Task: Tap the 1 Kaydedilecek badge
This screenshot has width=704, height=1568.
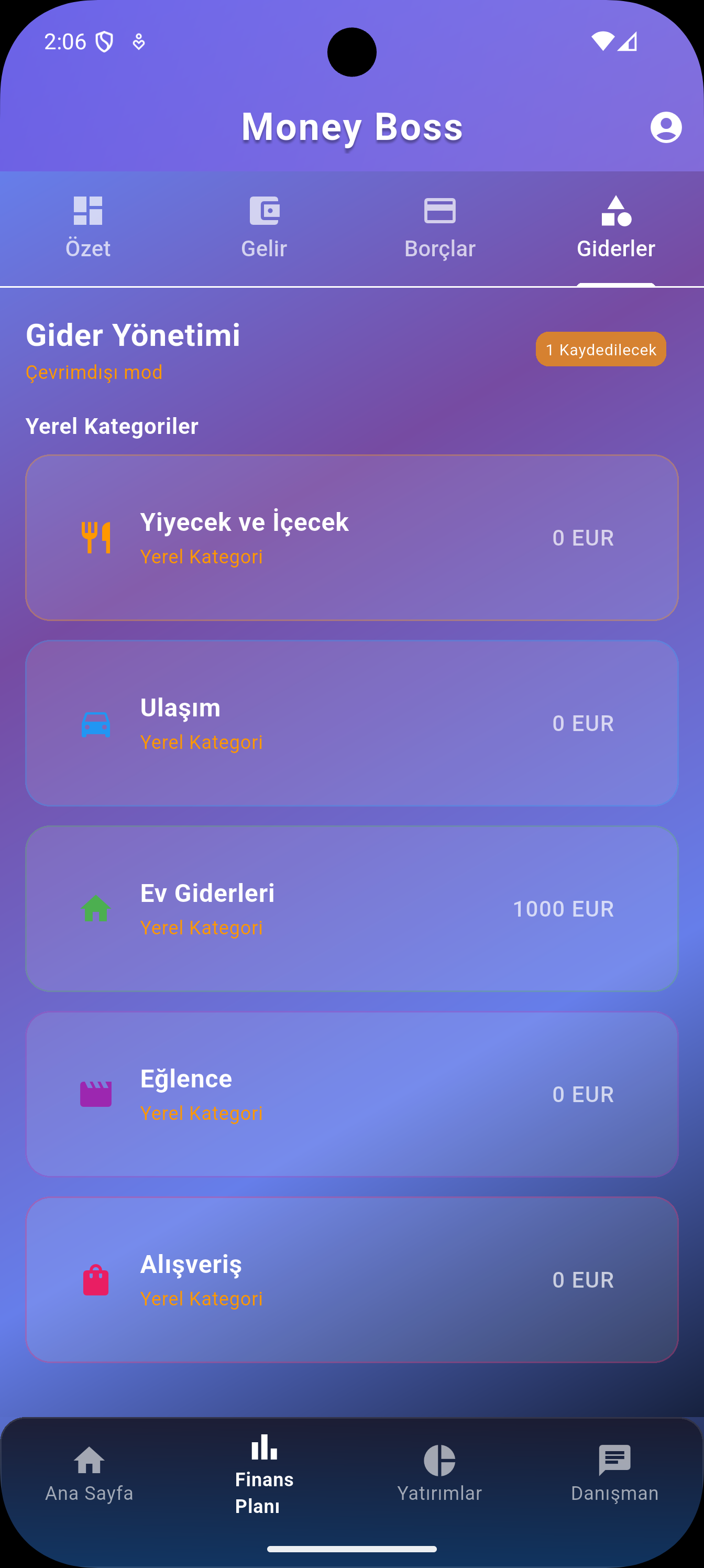Action: click(x=601, y=350)
